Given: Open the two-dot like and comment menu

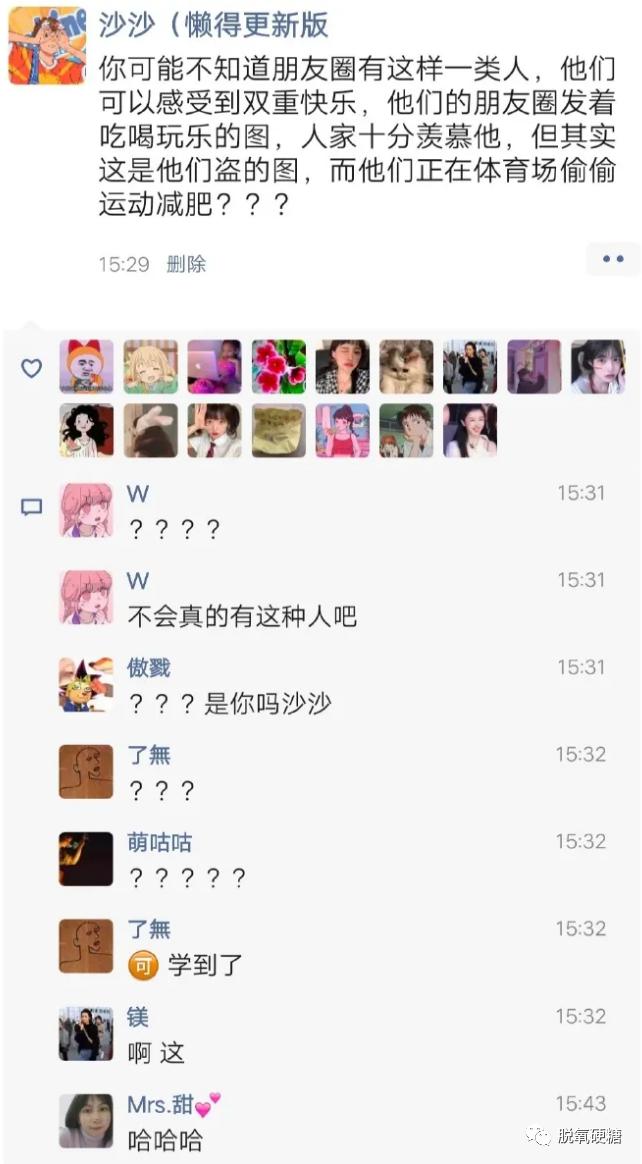Looking at the screenshot, I should click(x=612, y=260).
